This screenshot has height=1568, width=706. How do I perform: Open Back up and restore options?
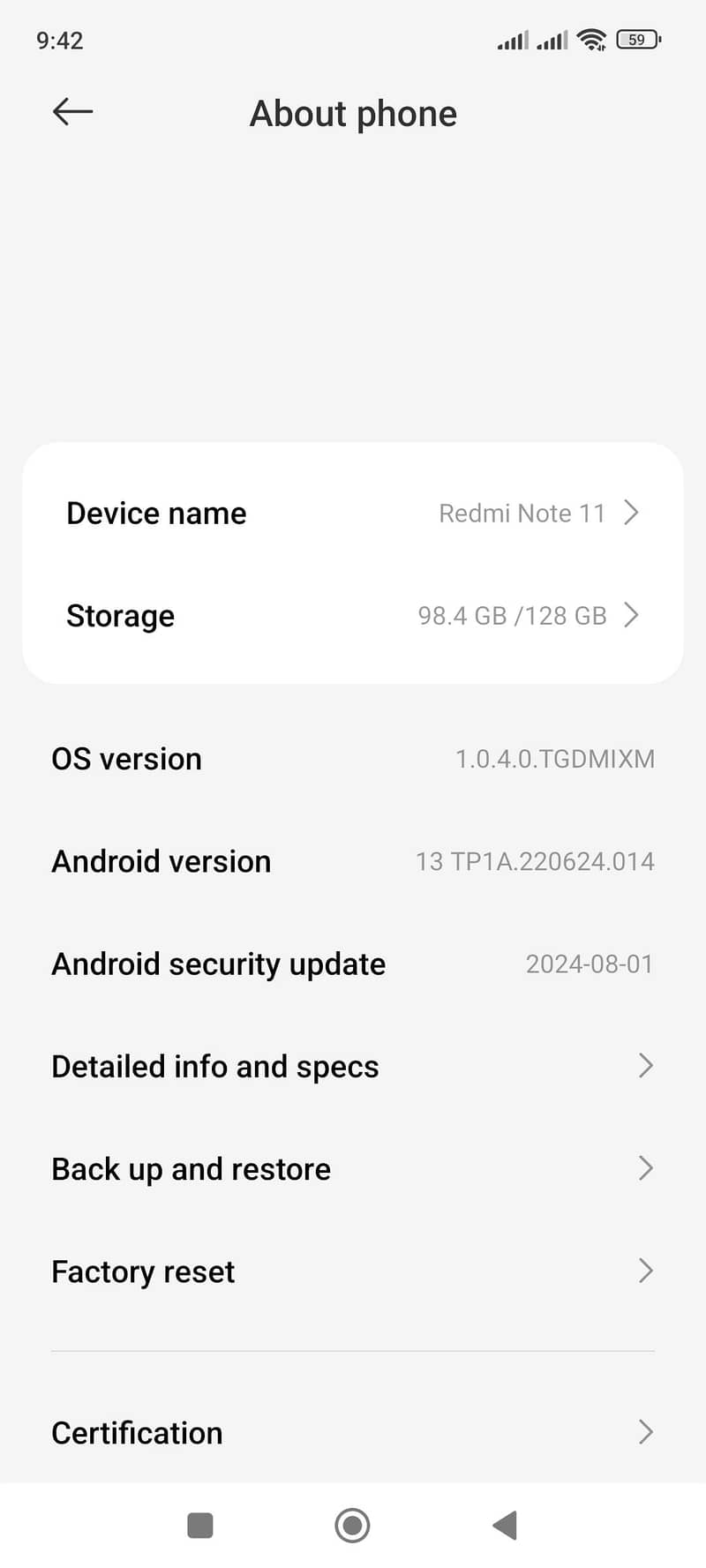click(353, 1168)
